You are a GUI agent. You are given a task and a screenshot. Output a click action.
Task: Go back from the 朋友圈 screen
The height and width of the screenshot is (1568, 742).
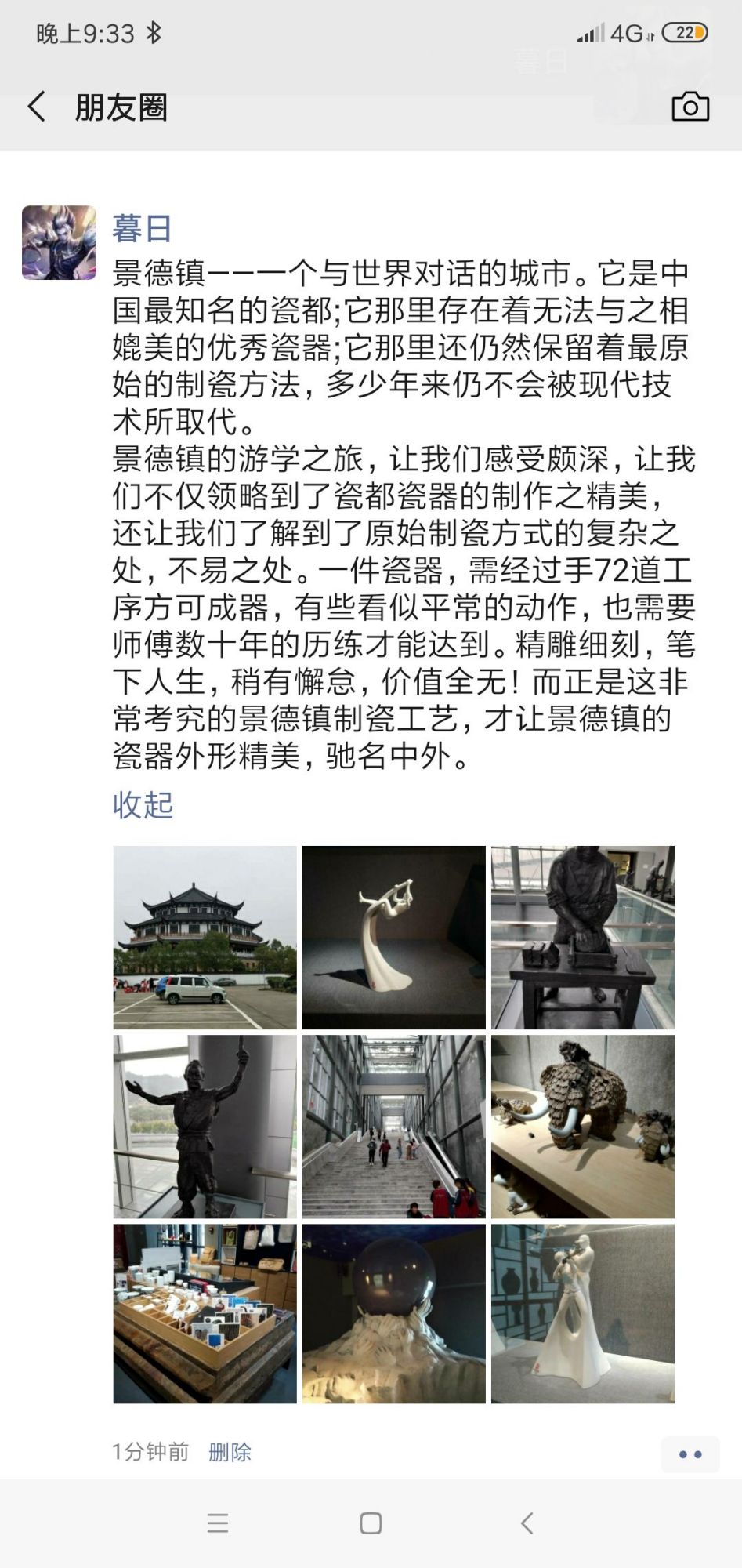click(37, 107)
